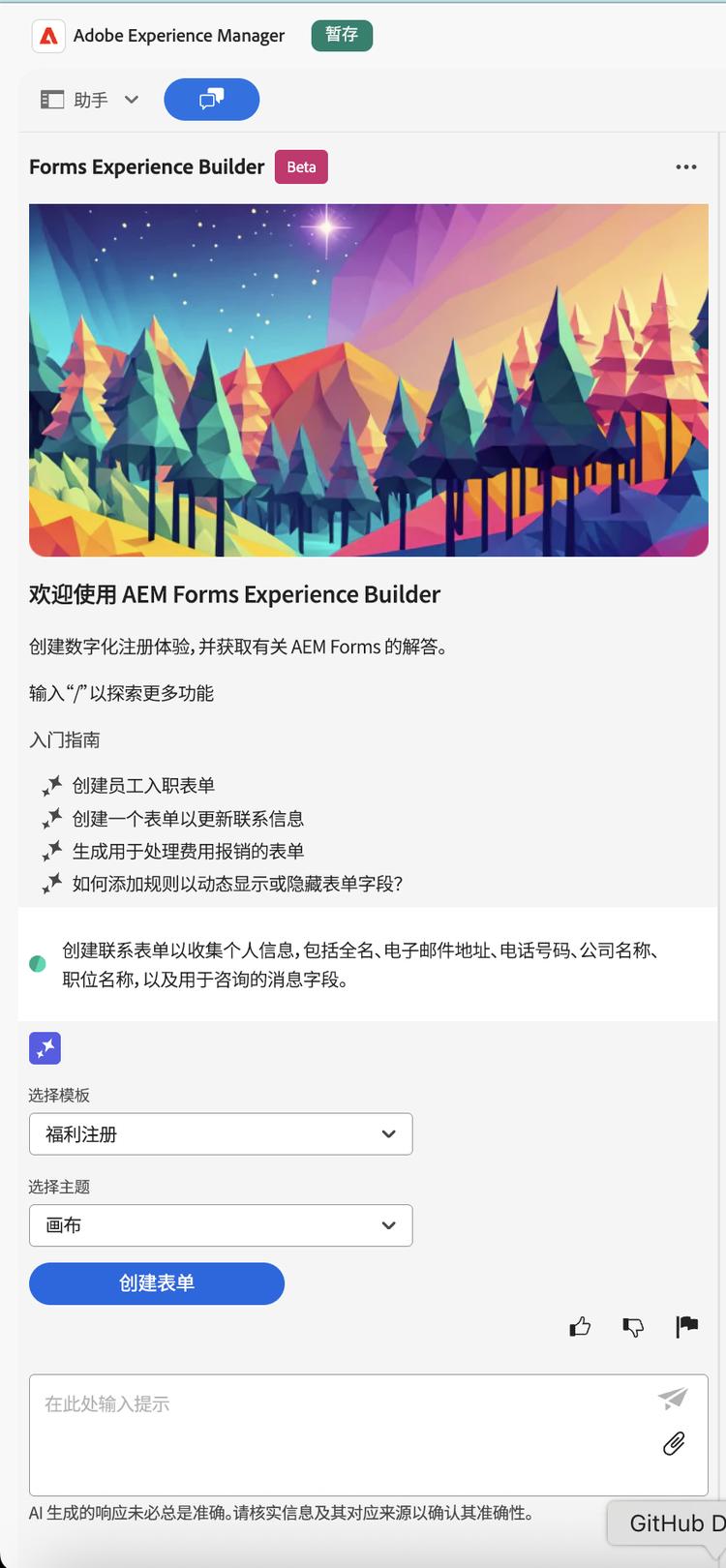Select the 如何添加规则以动态显示或隐藏表单字段 suggestion
Screen dimensions: 726x1568
click(x=237, y=884)
